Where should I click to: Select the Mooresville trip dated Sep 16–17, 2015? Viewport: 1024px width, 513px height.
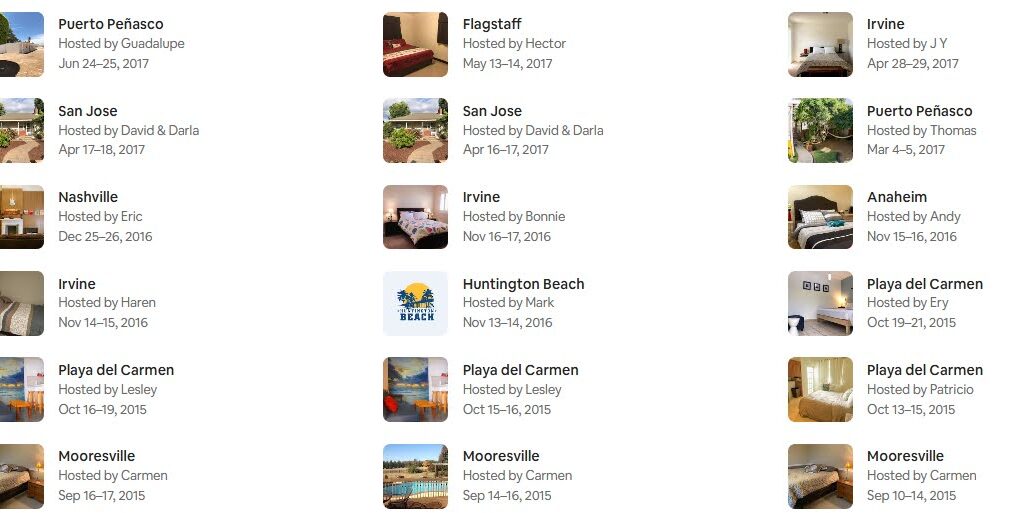coord(96,456)
